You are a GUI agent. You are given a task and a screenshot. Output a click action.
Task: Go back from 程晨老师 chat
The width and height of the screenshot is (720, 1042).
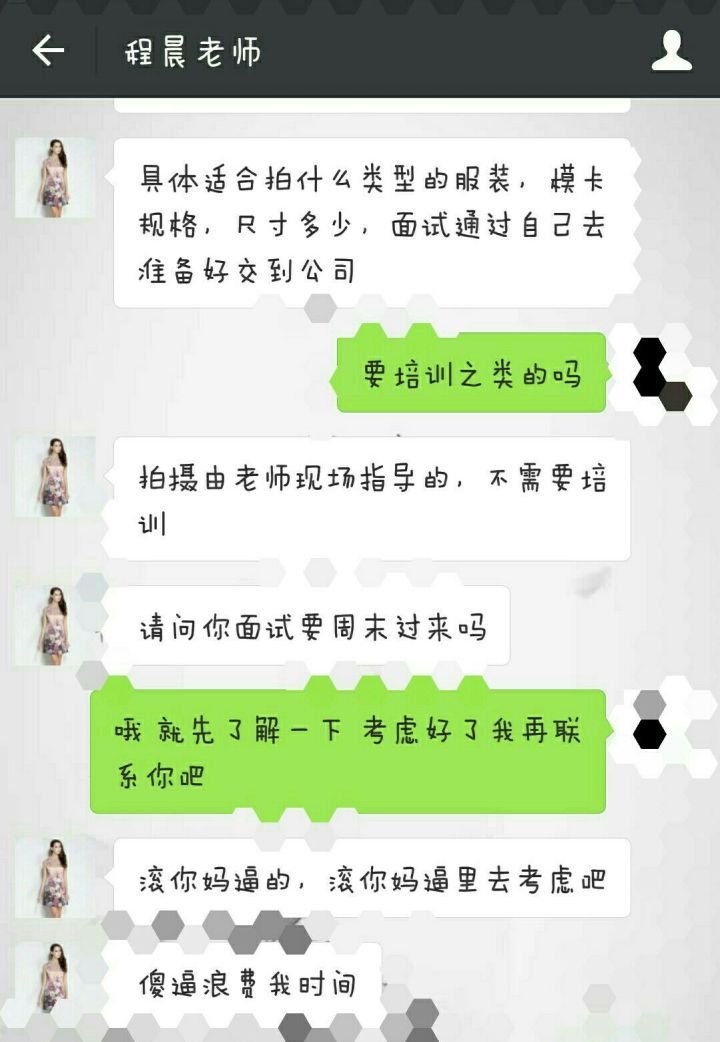47,50
